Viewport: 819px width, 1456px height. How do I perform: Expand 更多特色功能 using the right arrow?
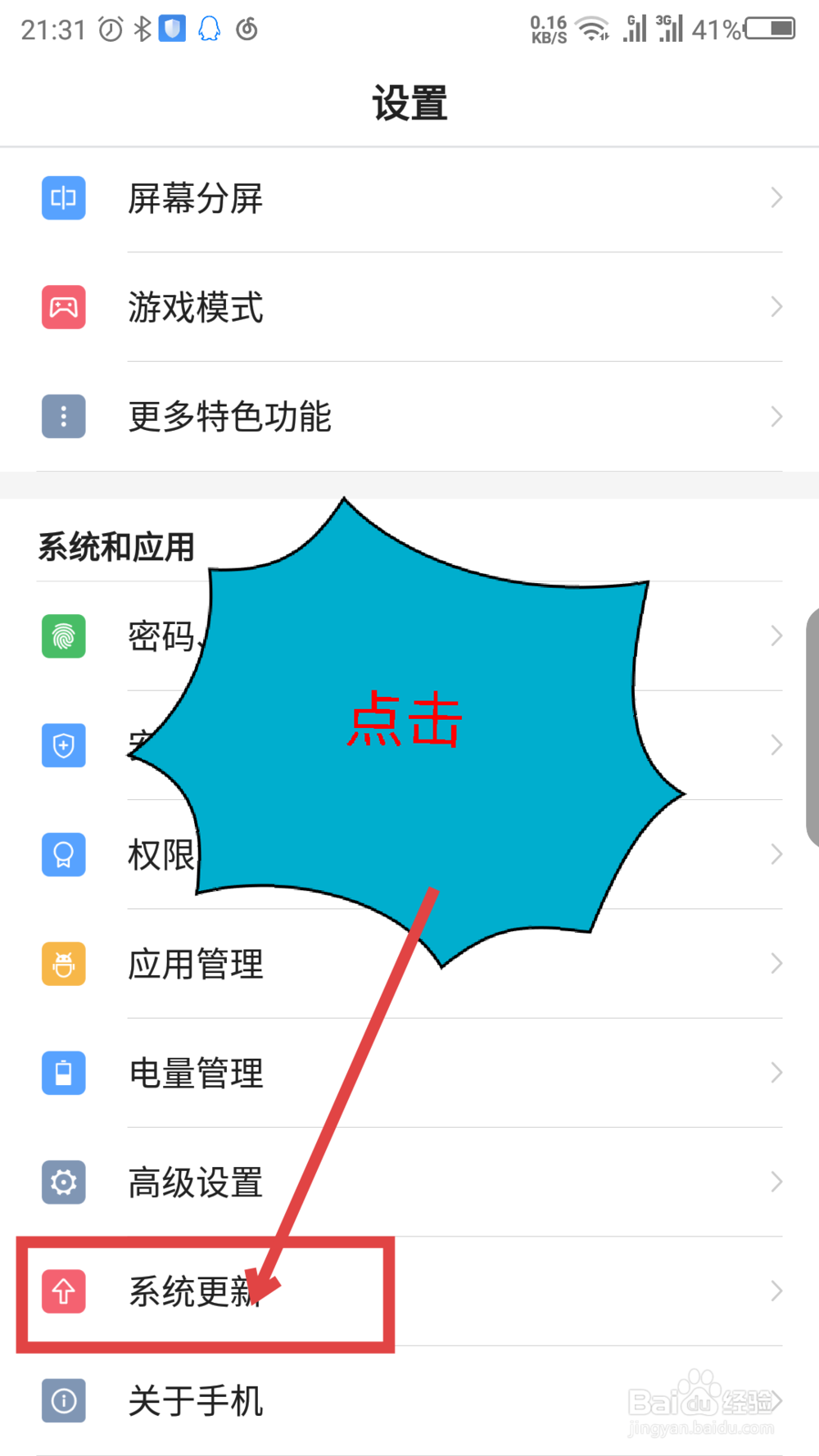776,417
